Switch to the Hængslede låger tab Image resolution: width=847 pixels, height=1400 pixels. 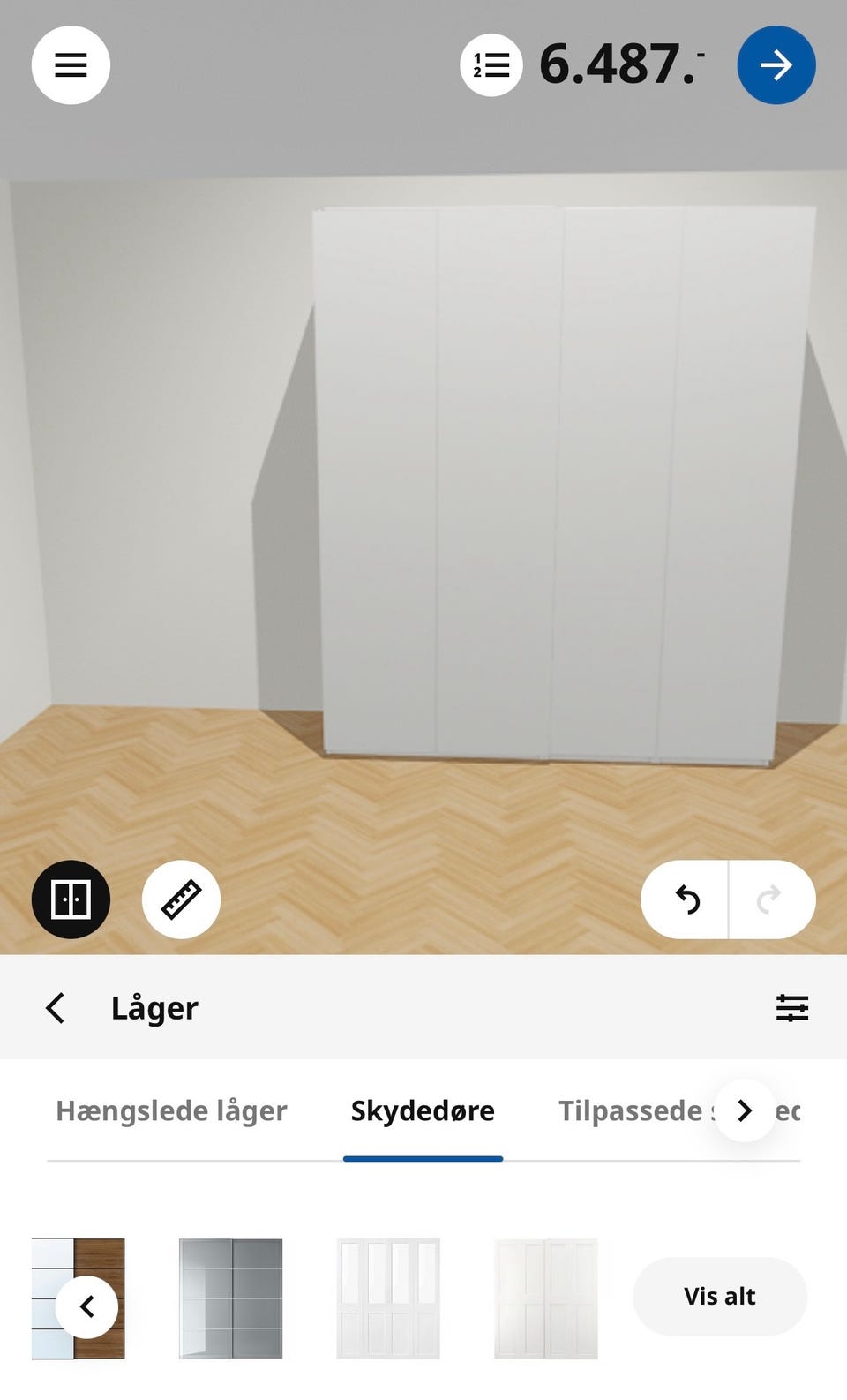point(171,1111)
